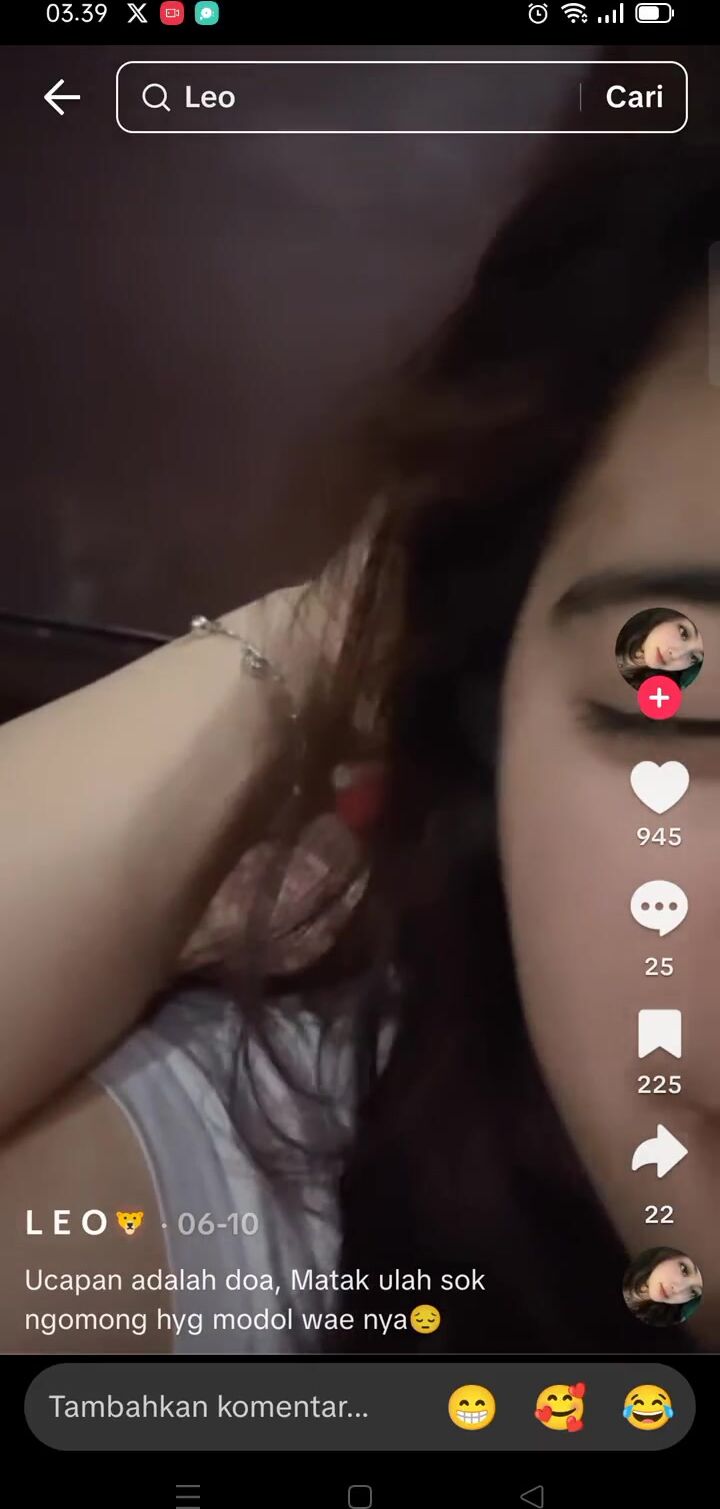Tap the Cari search button
This screenshot has height=1509, width=720.
634,97
